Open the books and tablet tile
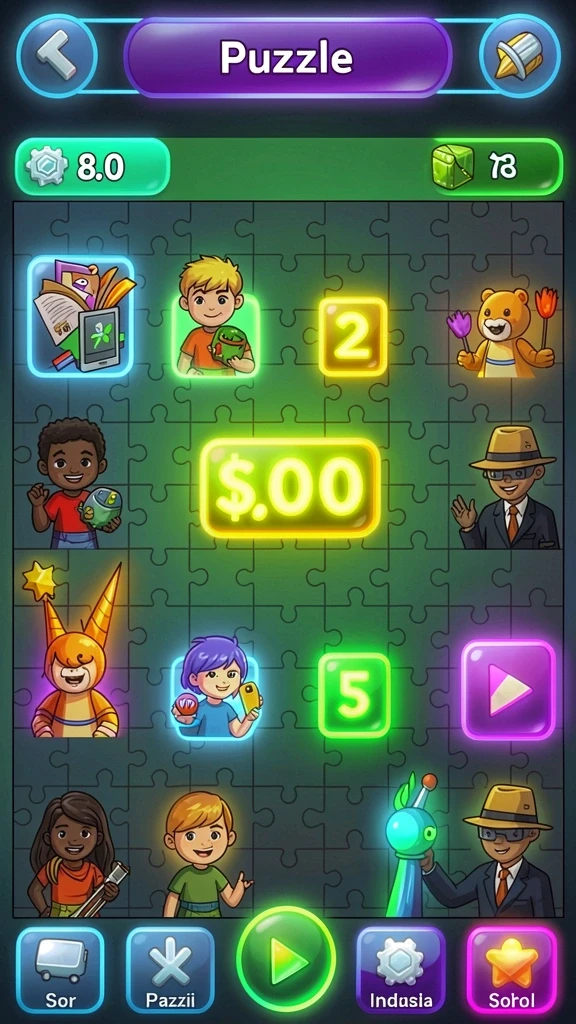This screenshot has height=1024, width=576. pyautogui.click(x=81, y=317)
